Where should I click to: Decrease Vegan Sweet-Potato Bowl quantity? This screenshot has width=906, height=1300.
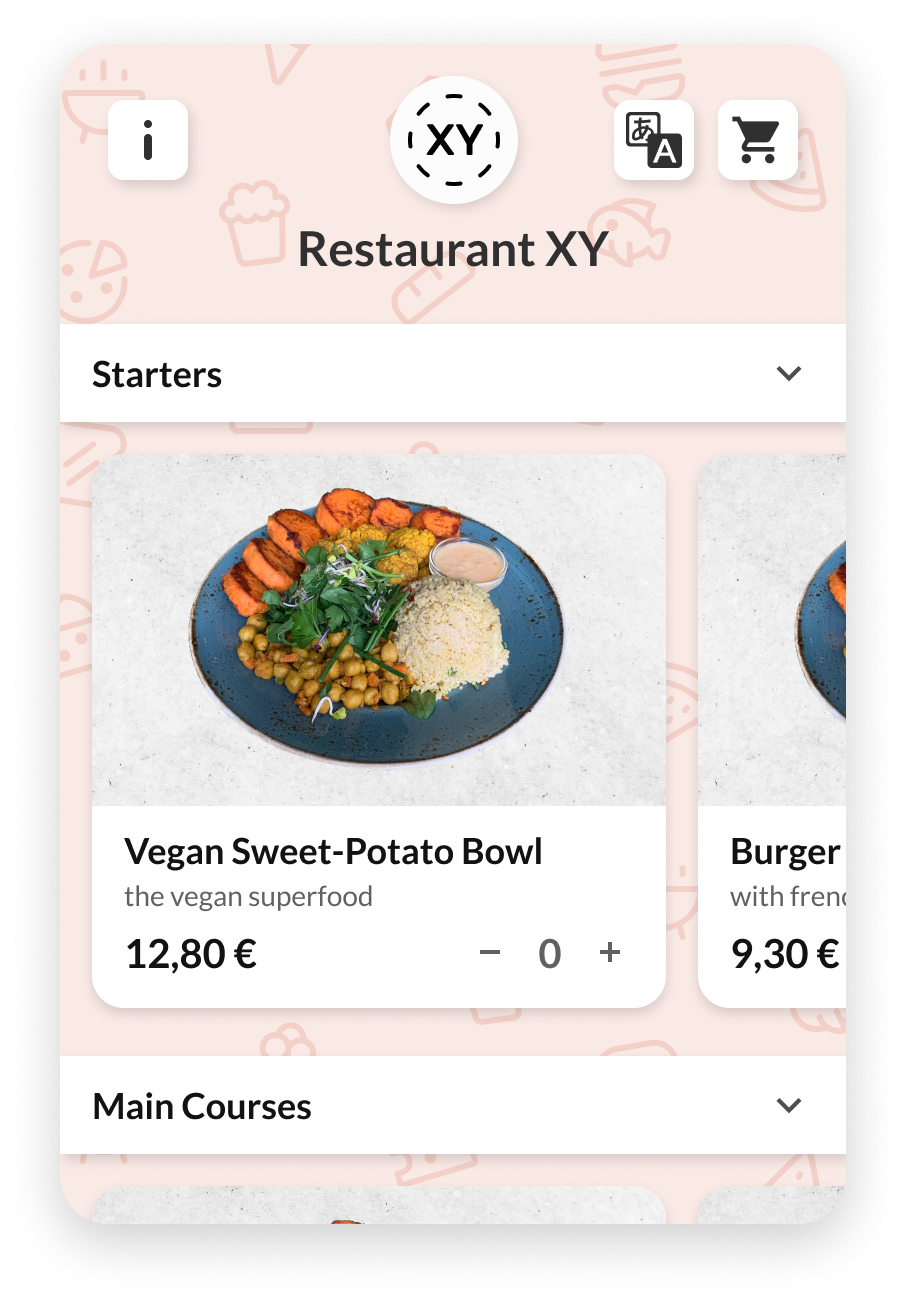coord(489,953)
